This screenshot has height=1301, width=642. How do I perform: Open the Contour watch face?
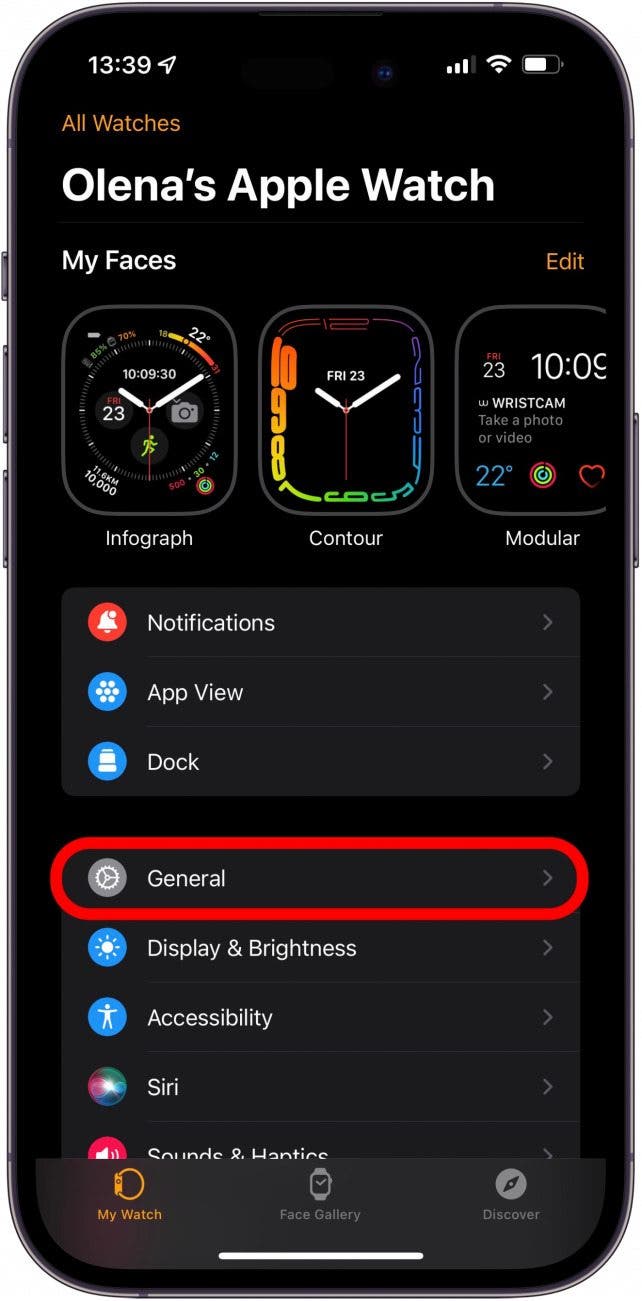pyautogui.click(x=346, y=412)
